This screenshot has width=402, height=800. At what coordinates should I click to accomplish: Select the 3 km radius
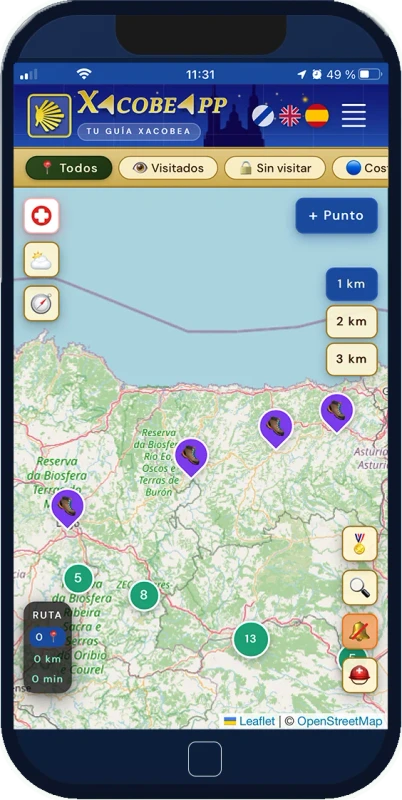pyautogui.click(x=351, y=359)
